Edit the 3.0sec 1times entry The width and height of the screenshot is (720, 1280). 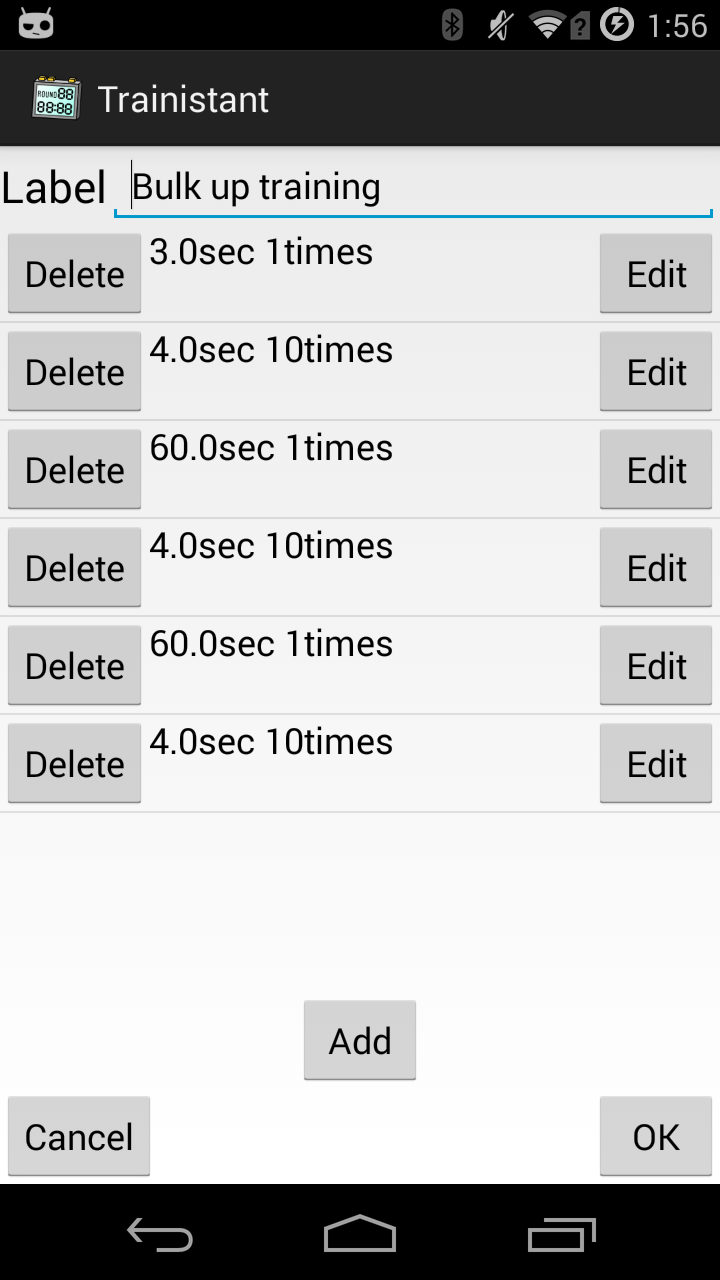tap(656, 274)
